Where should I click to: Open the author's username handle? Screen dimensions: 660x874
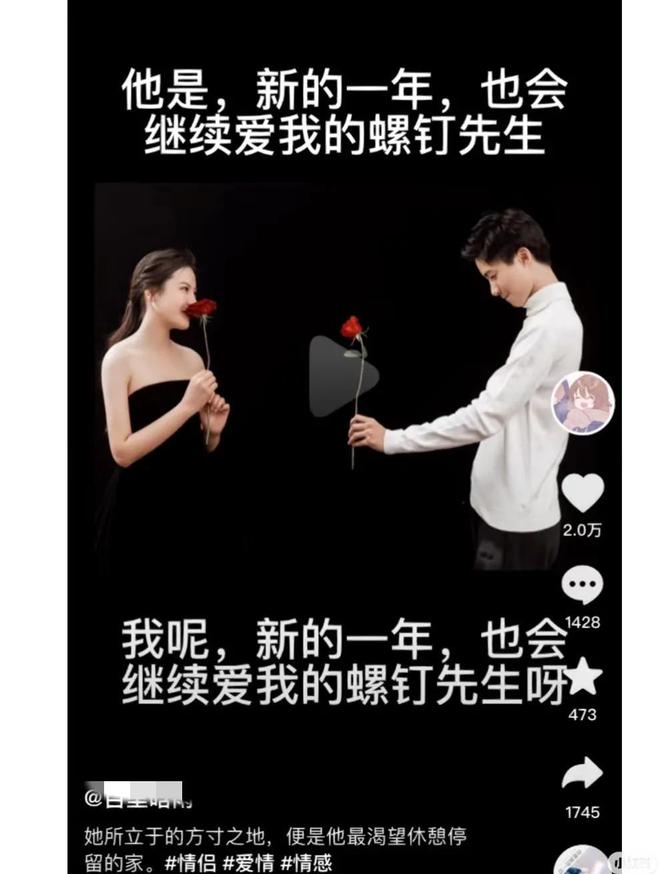click(x=138, y=800)
